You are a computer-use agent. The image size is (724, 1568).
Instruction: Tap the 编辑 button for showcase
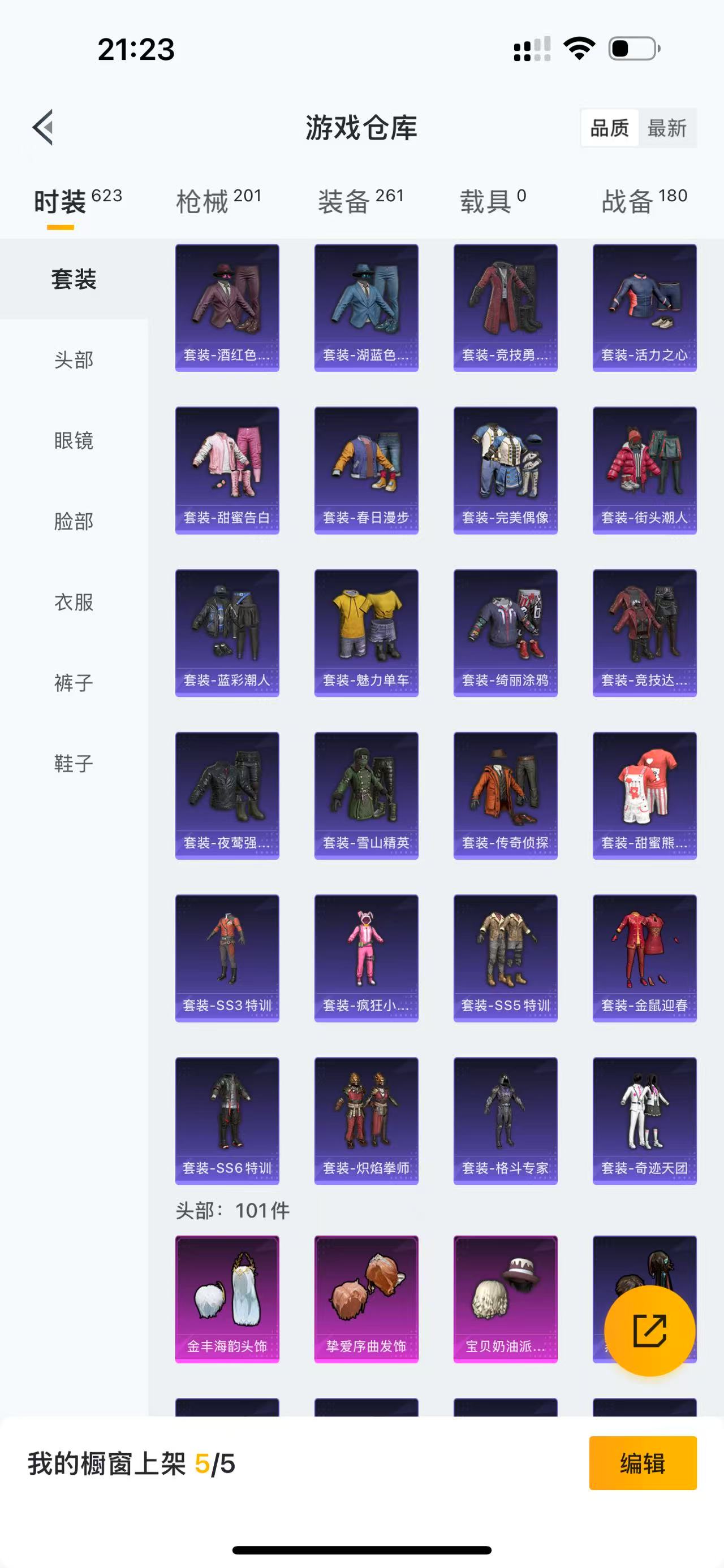[x=643, y=1463]
